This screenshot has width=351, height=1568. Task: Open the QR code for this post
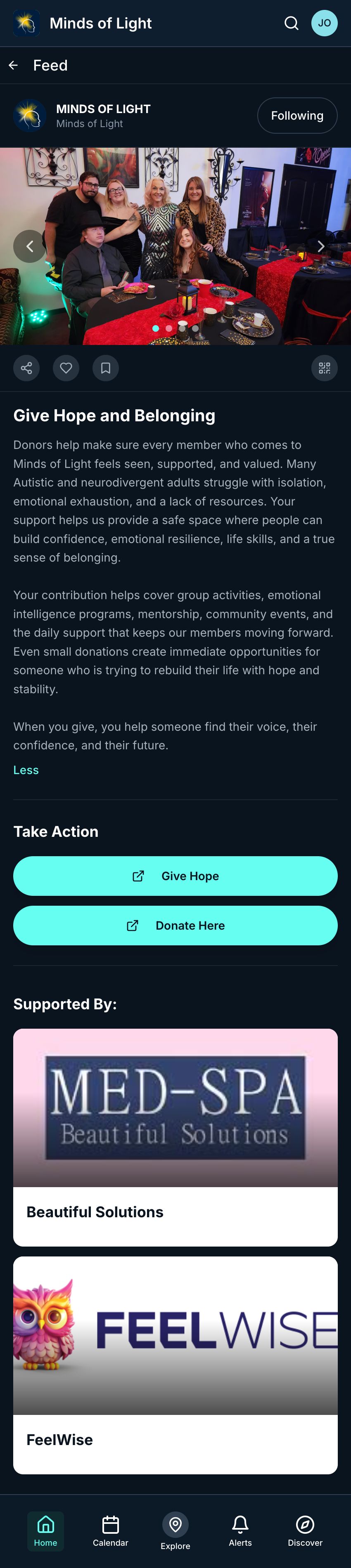[x=324, y=368]
